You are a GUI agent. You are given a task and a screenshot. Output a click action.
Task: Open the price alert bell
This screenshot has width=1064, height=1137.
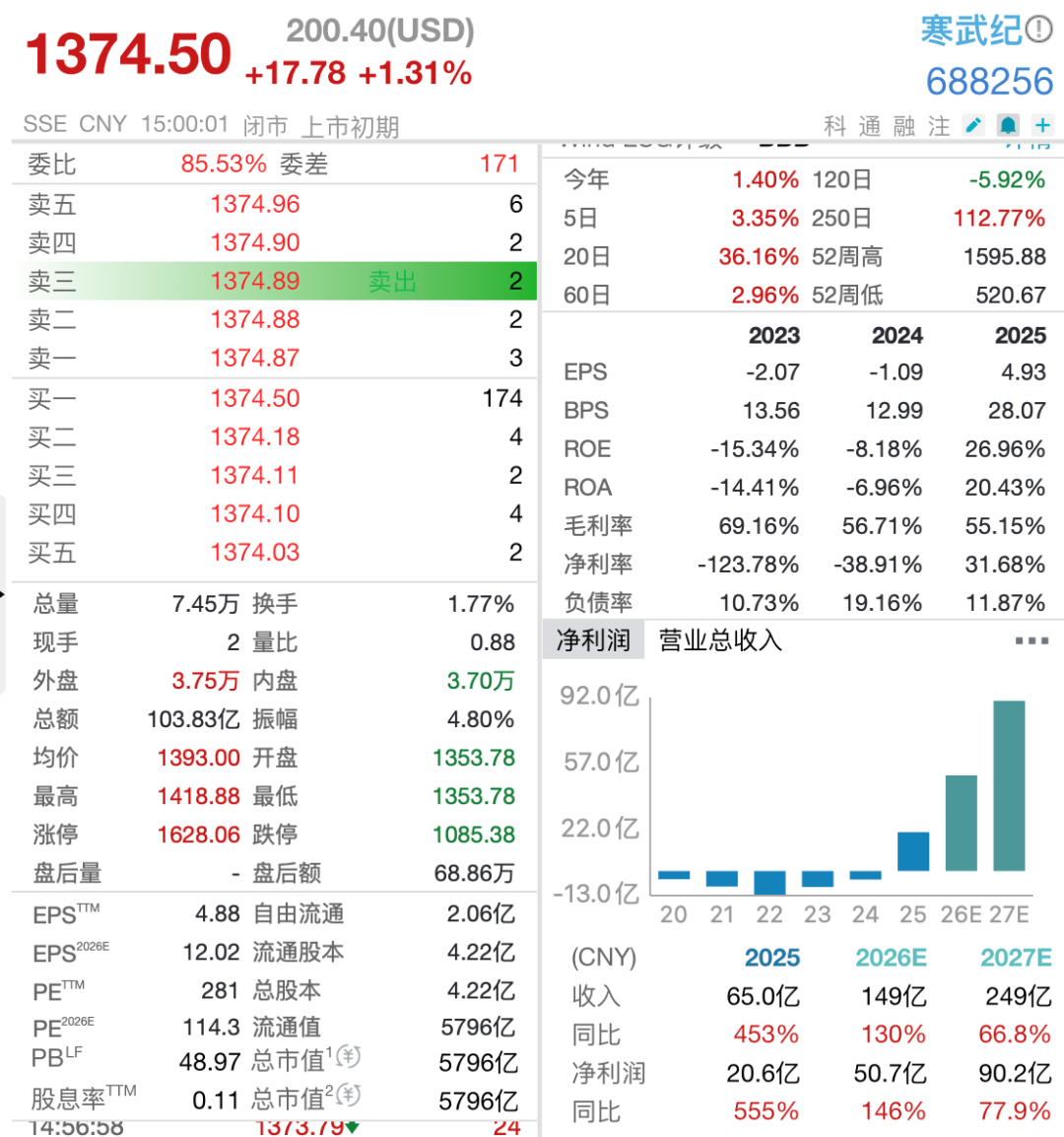coord(1008,125)
